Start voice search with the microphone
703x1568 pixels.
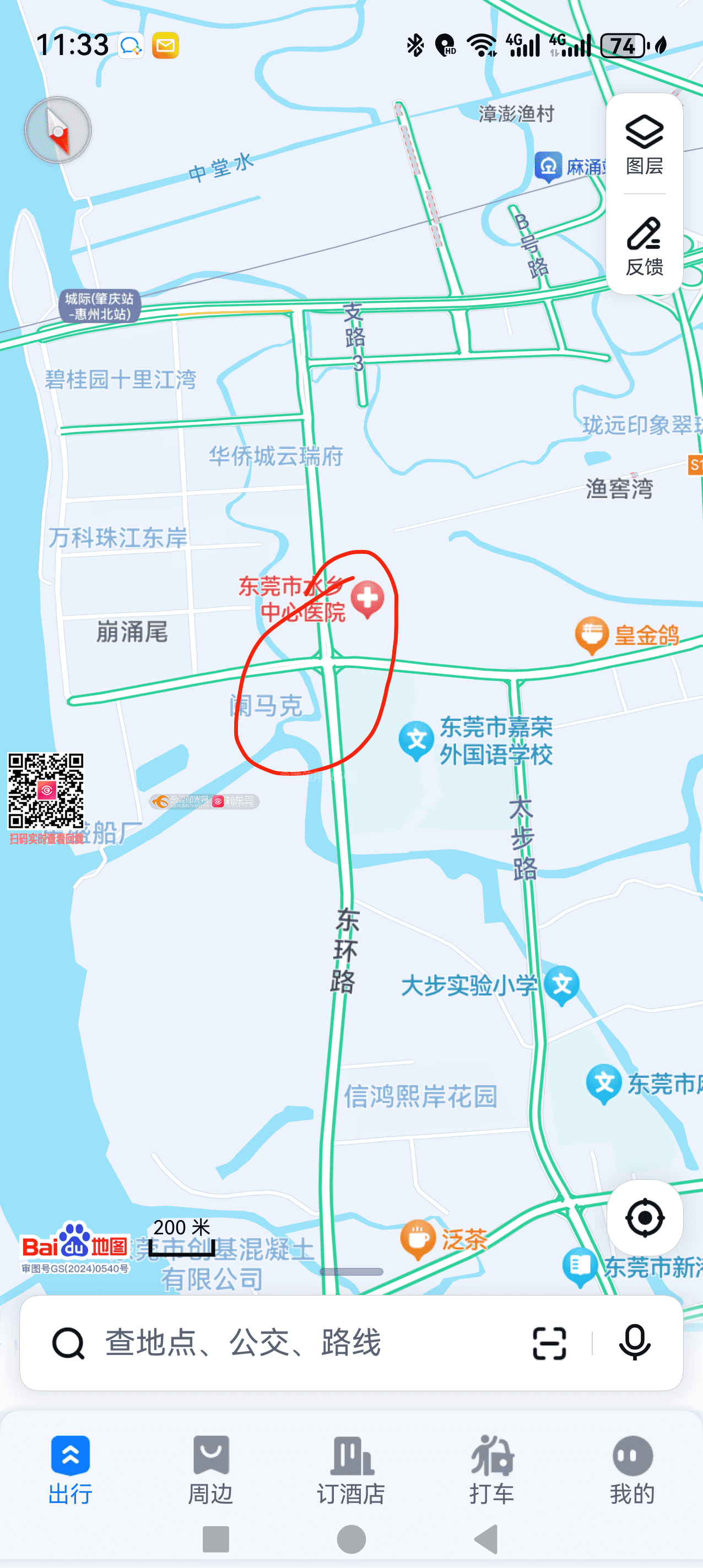click(634, 1343)
